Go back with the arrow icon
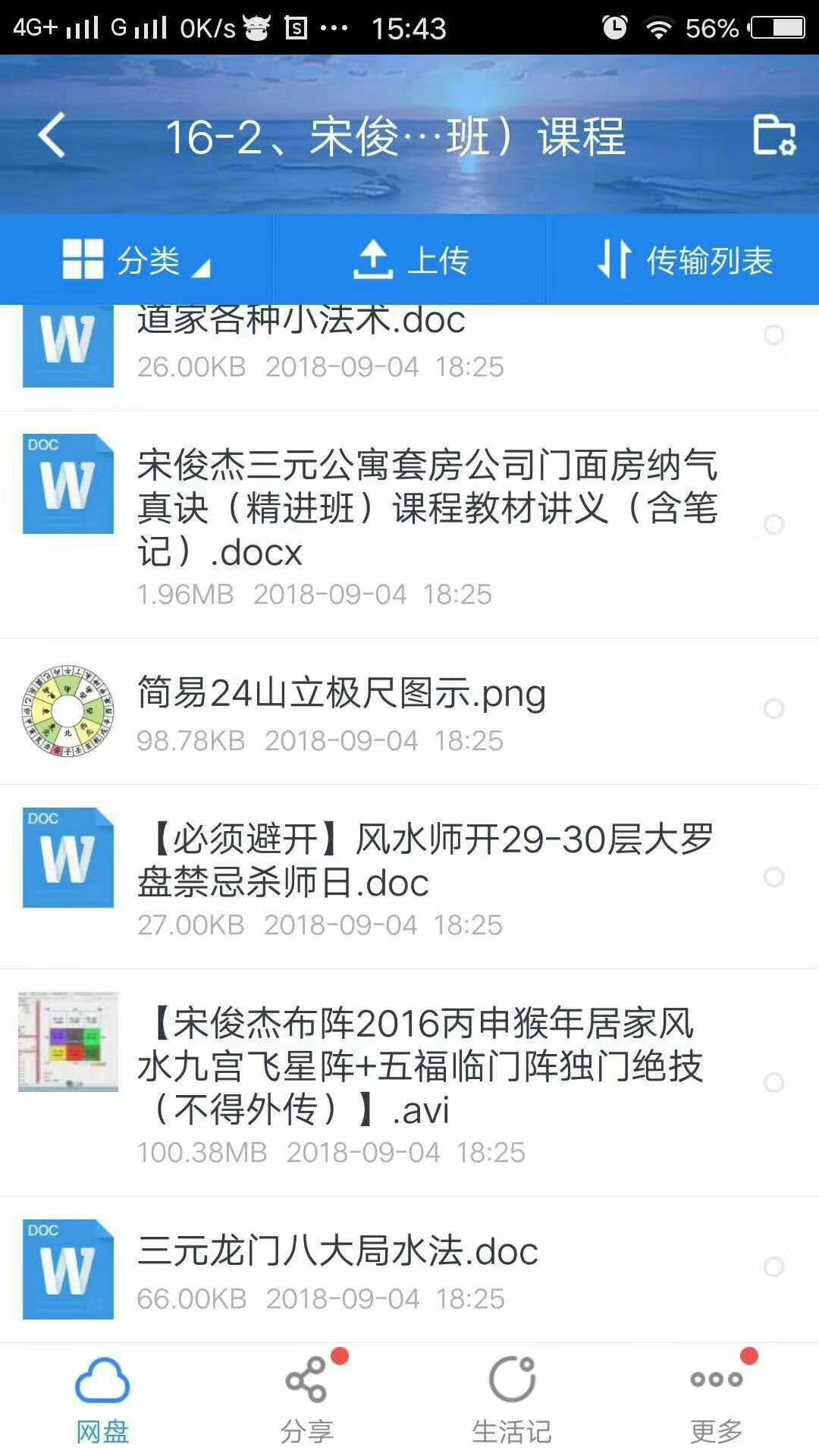The image size is (819, 1456). (52, 136)
